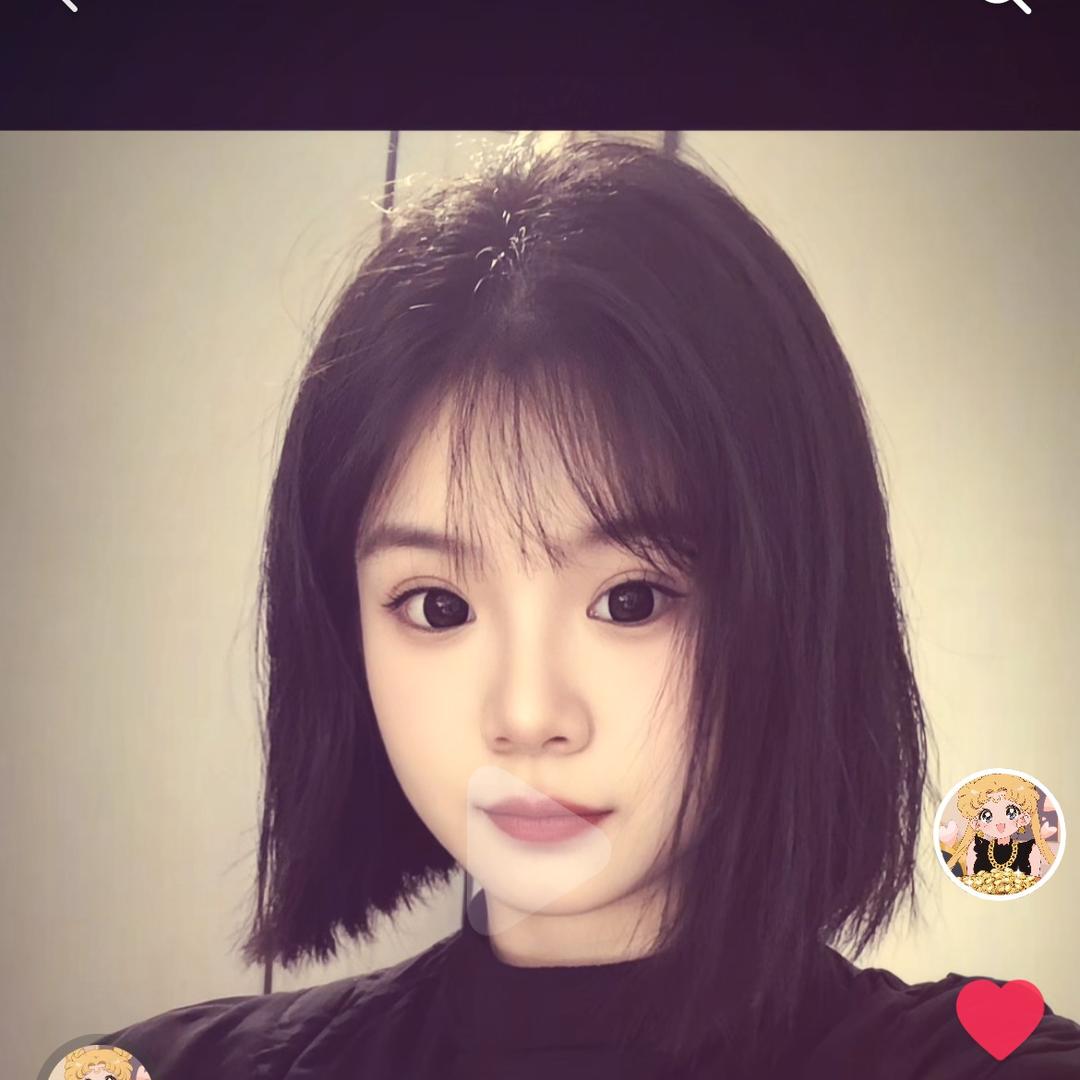This screenshot has height=1080, width=1080.
Task: Play the paused video
Action: tap(538, 851)
